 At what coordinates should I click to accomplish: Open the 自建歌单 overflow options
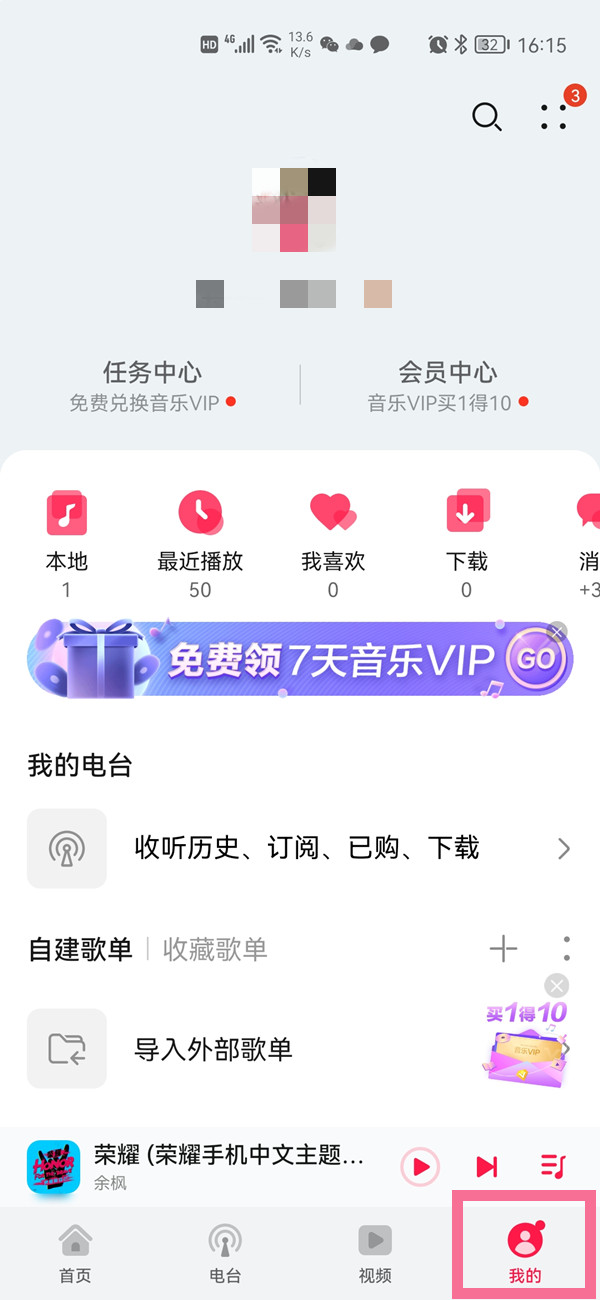[x=566, y=949]
